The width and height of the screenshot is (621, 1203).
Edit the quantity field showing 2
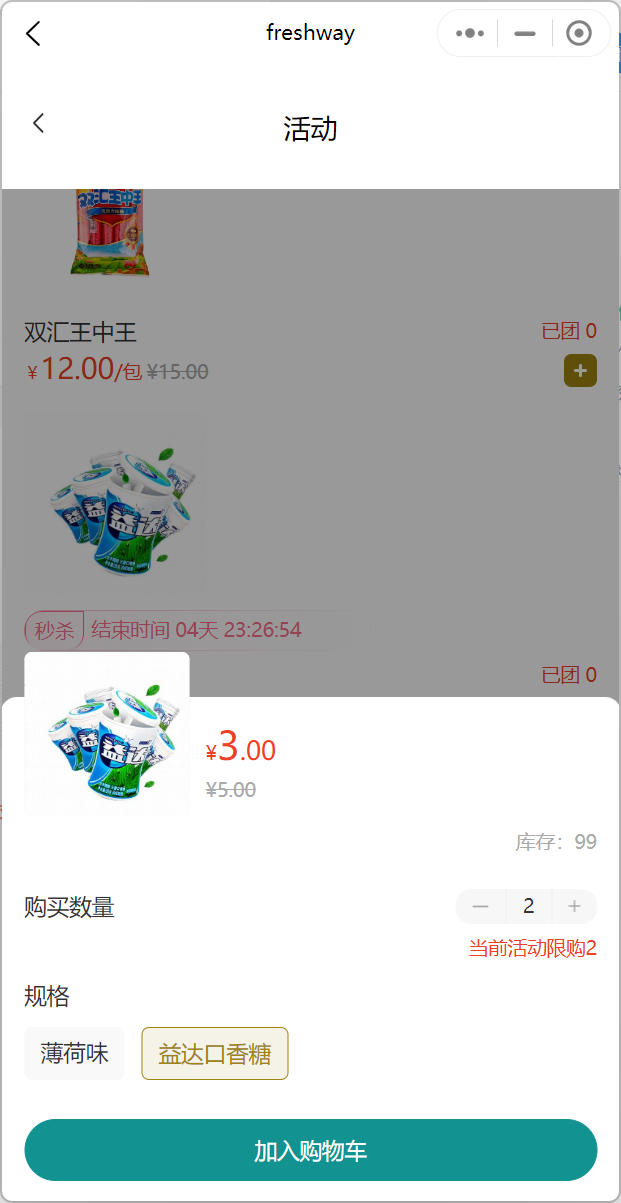pos(528,907)
